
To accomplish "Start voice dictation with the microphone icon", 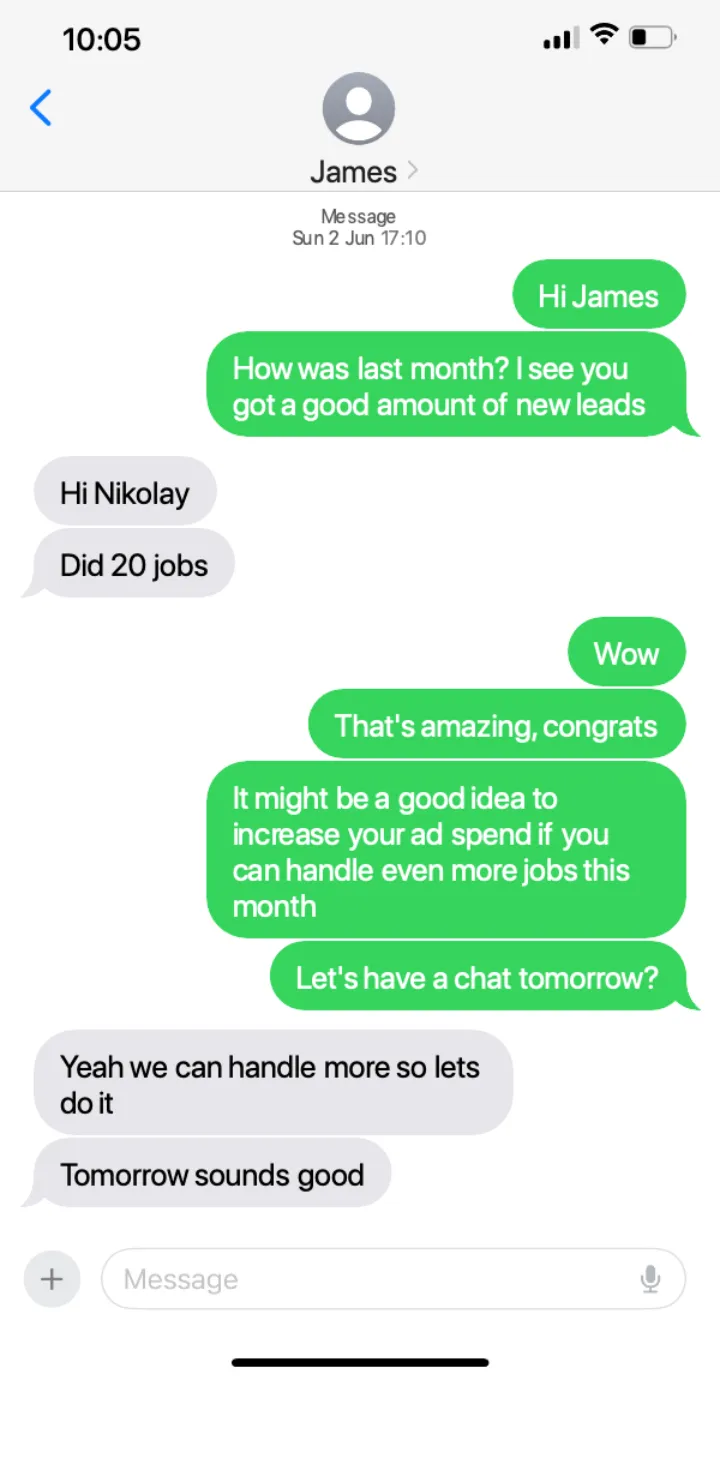I will click(651, 1279).
